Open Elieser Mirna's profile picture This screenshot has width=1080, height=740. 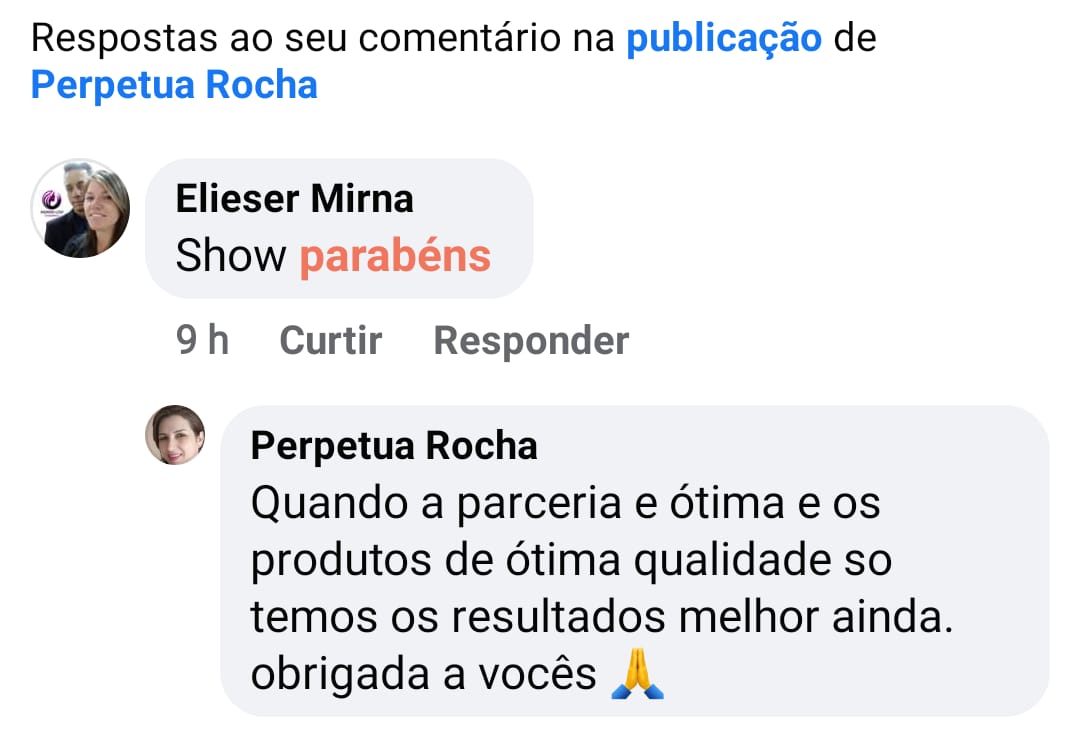[81, 209]
